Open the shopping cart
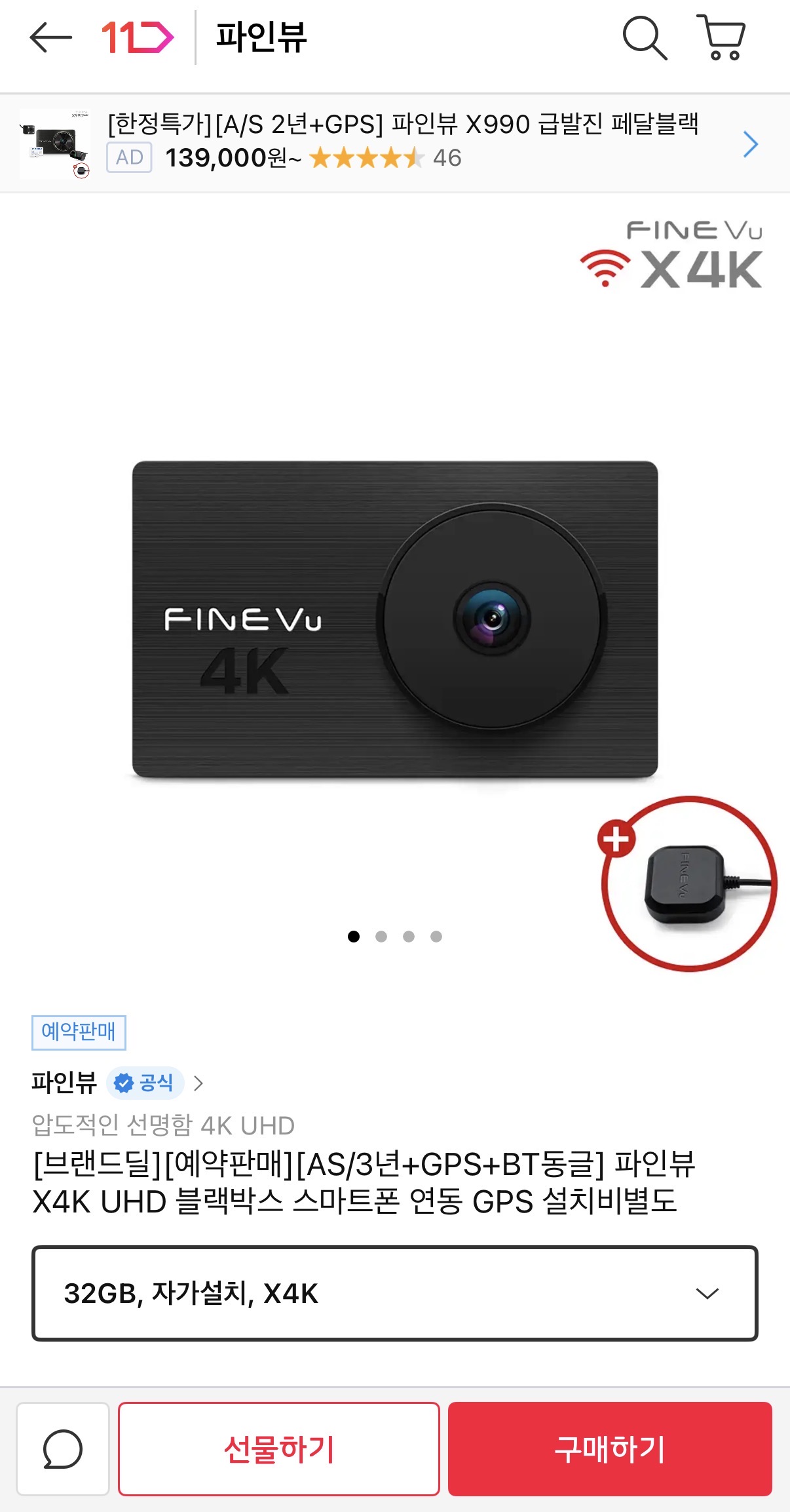 [x=721, y=38]
